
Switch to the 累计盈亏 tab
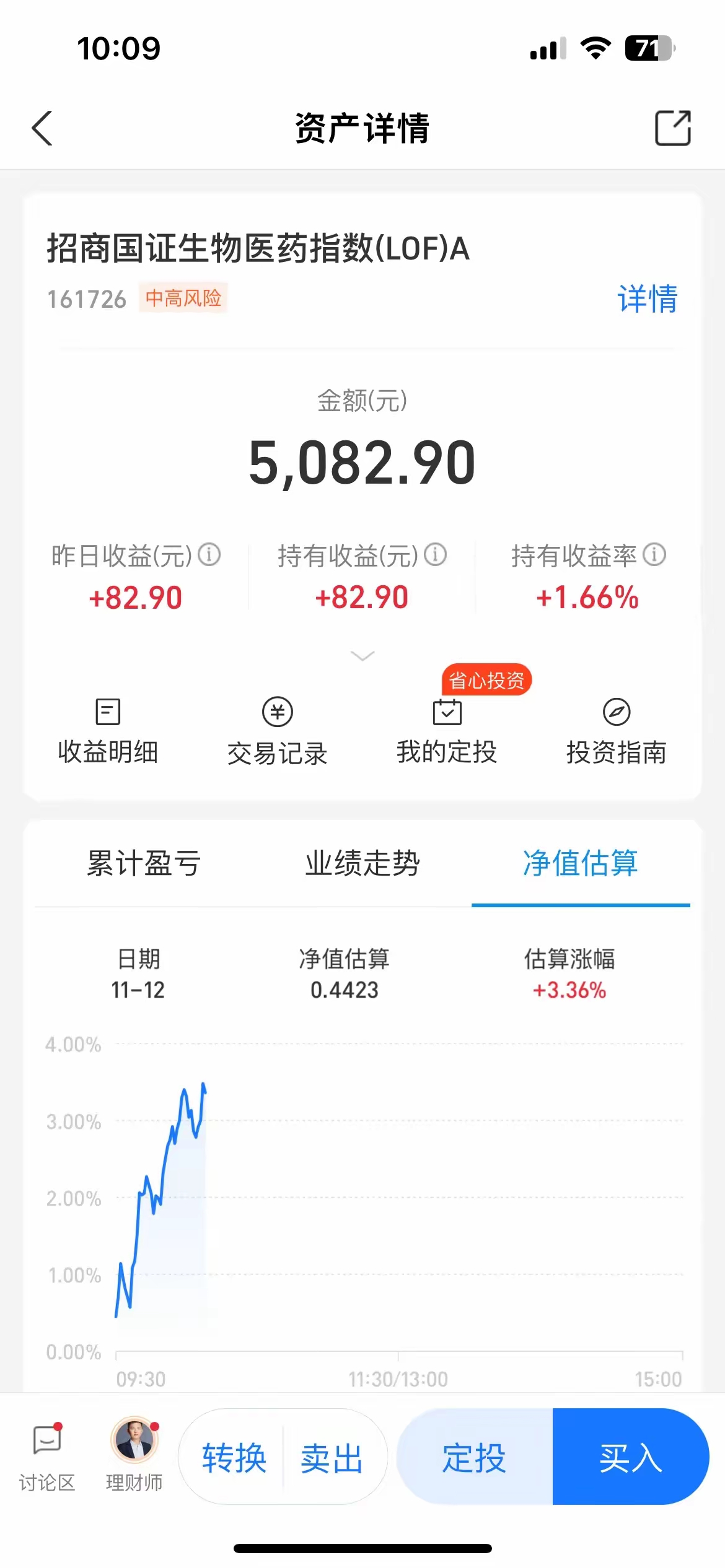coord(144,863)
